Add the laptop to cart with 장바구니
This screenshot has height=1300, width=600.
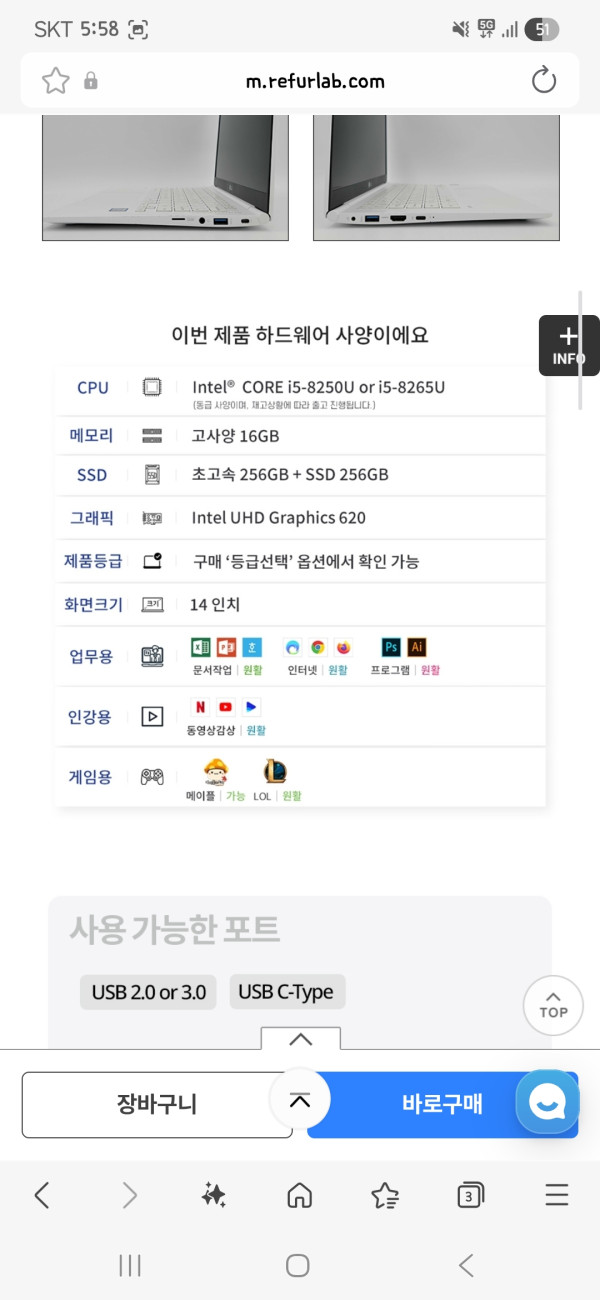point(157,1105)
